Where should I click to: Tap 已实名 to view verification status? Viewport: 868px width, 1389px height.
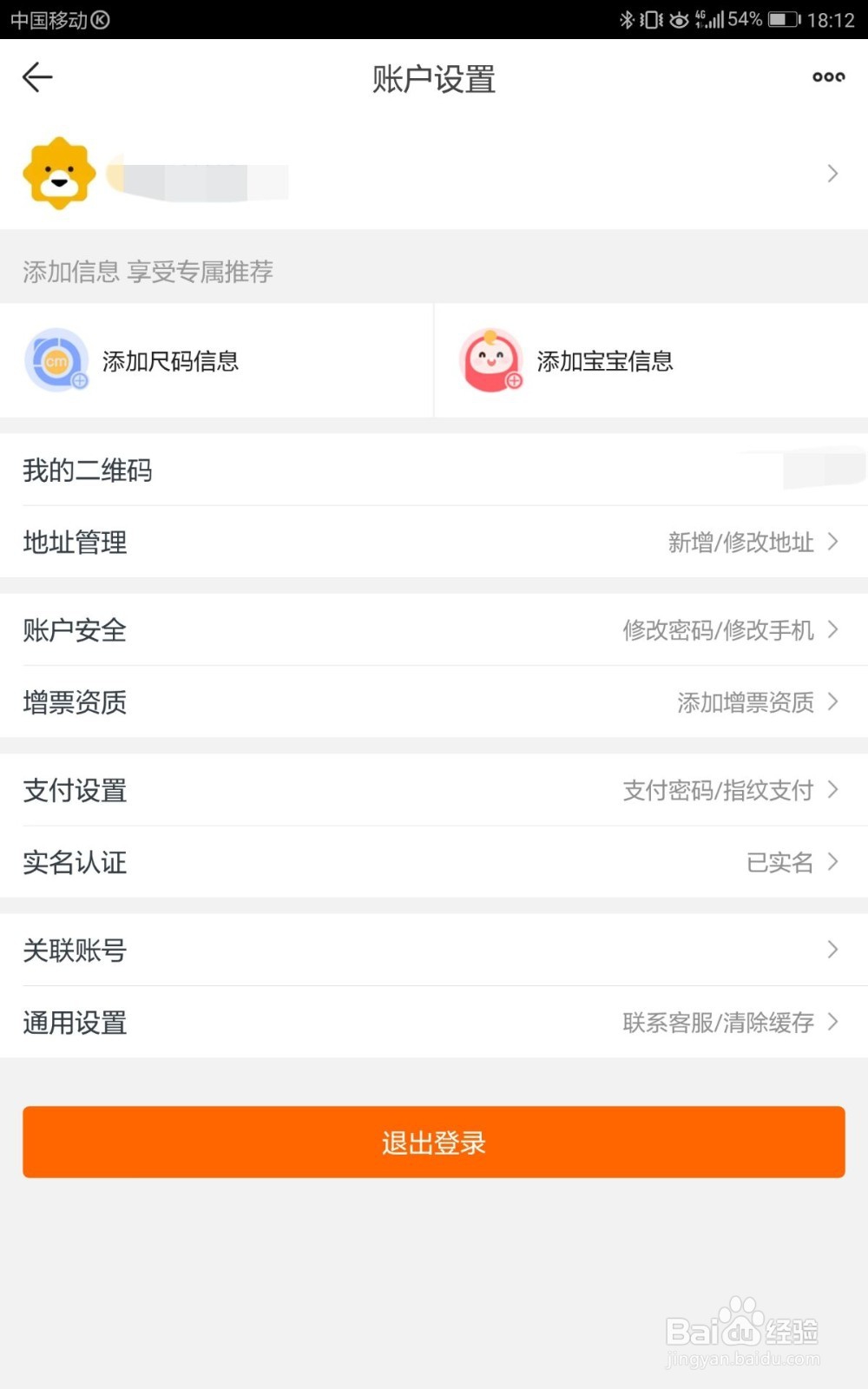pos(780,862)
